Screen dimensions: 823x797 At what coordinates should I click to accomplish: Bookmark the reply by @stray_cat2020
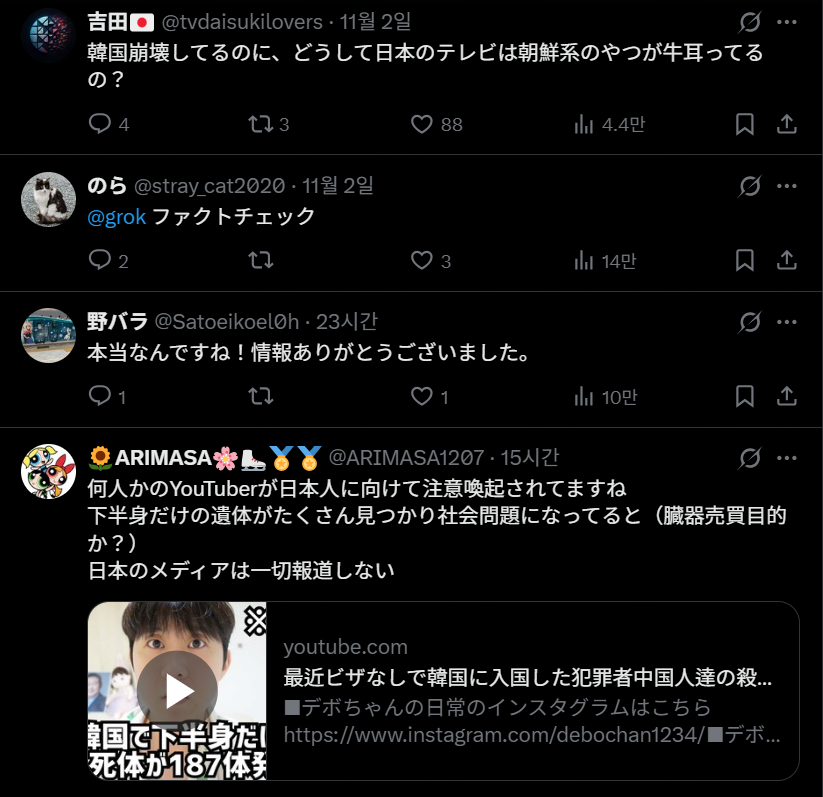coord(745,261)
